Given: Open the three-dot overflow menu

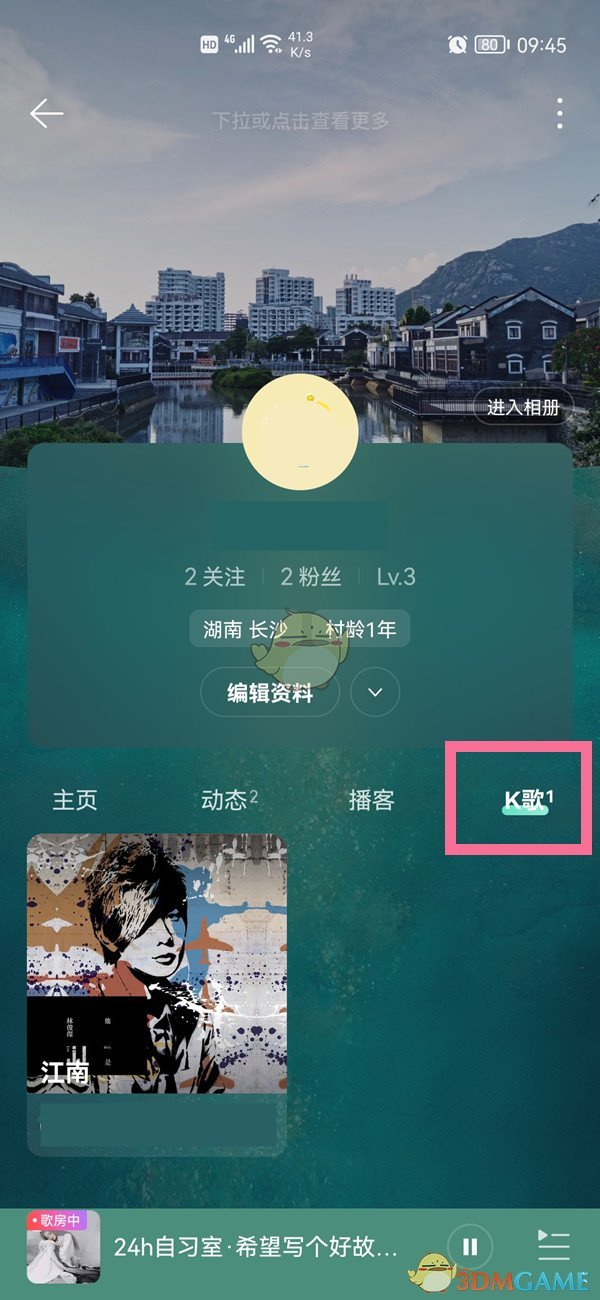Looking at the screenshot, I should click(560, 114).
